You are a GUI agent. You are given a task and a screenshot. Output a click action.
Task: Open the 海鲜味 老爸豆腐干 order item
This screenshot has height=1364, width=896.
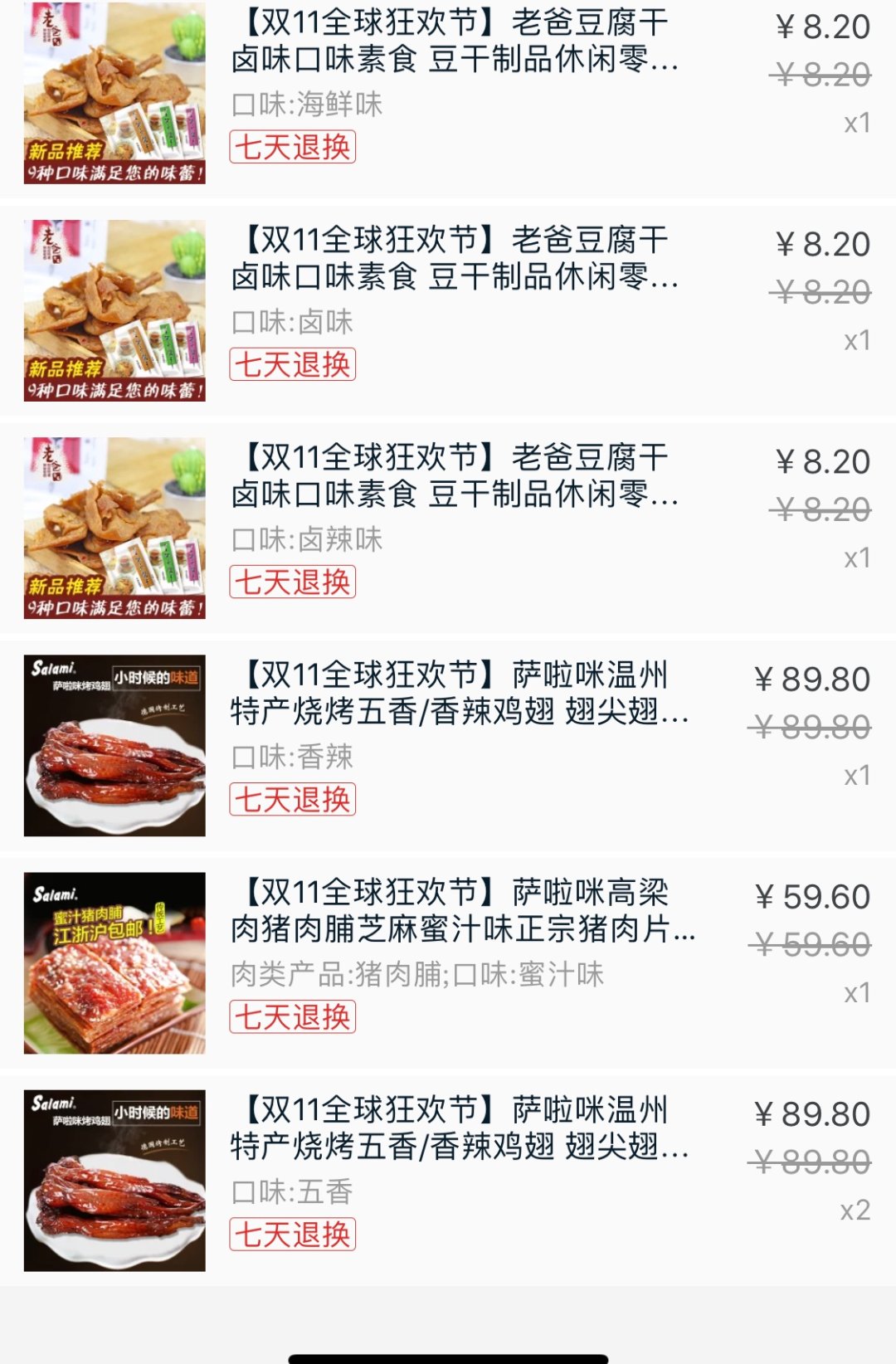pyautogui.click(x=455, y=41)
